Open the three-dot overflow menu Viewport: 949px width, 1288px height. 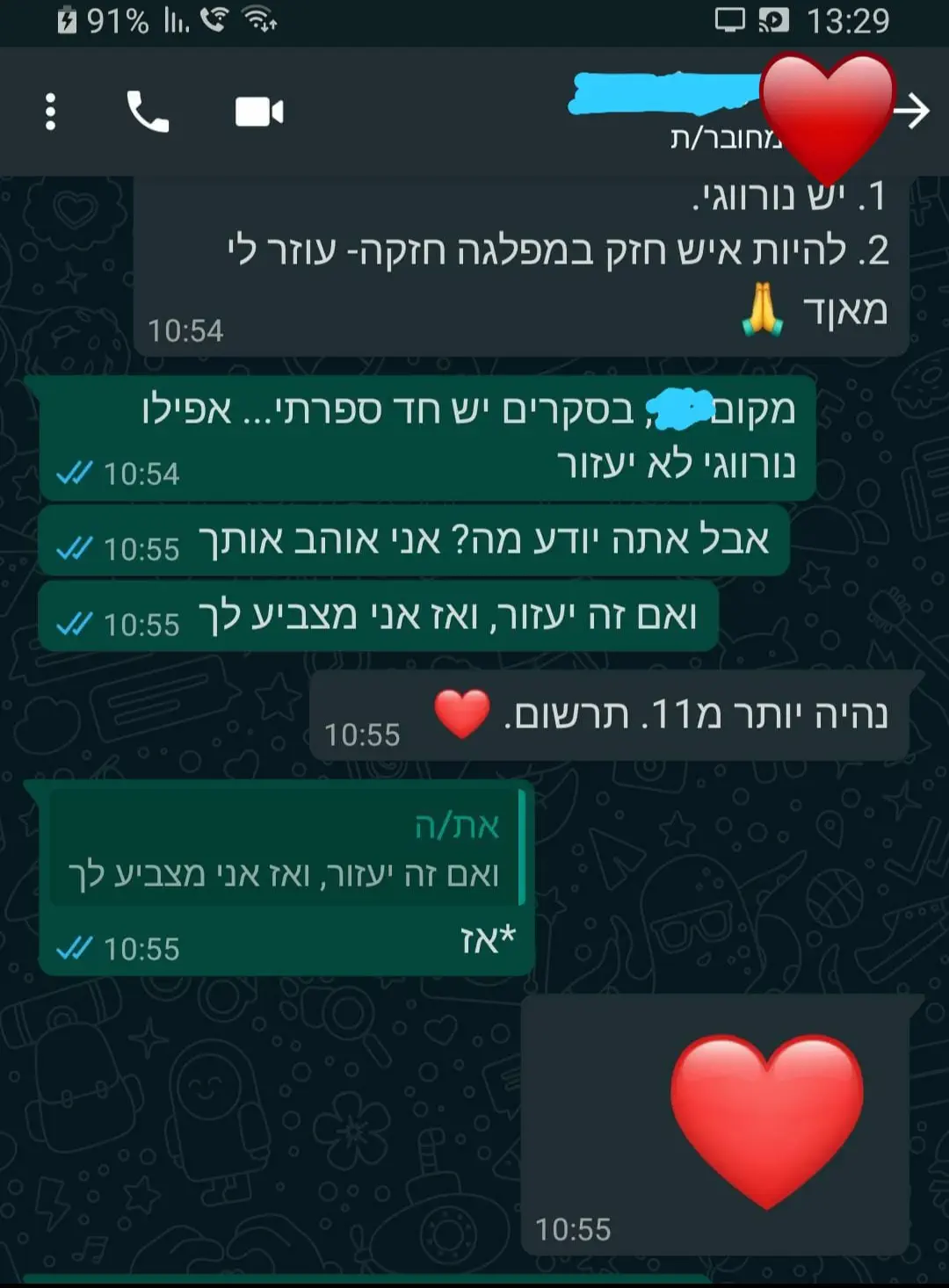[50, 112]
